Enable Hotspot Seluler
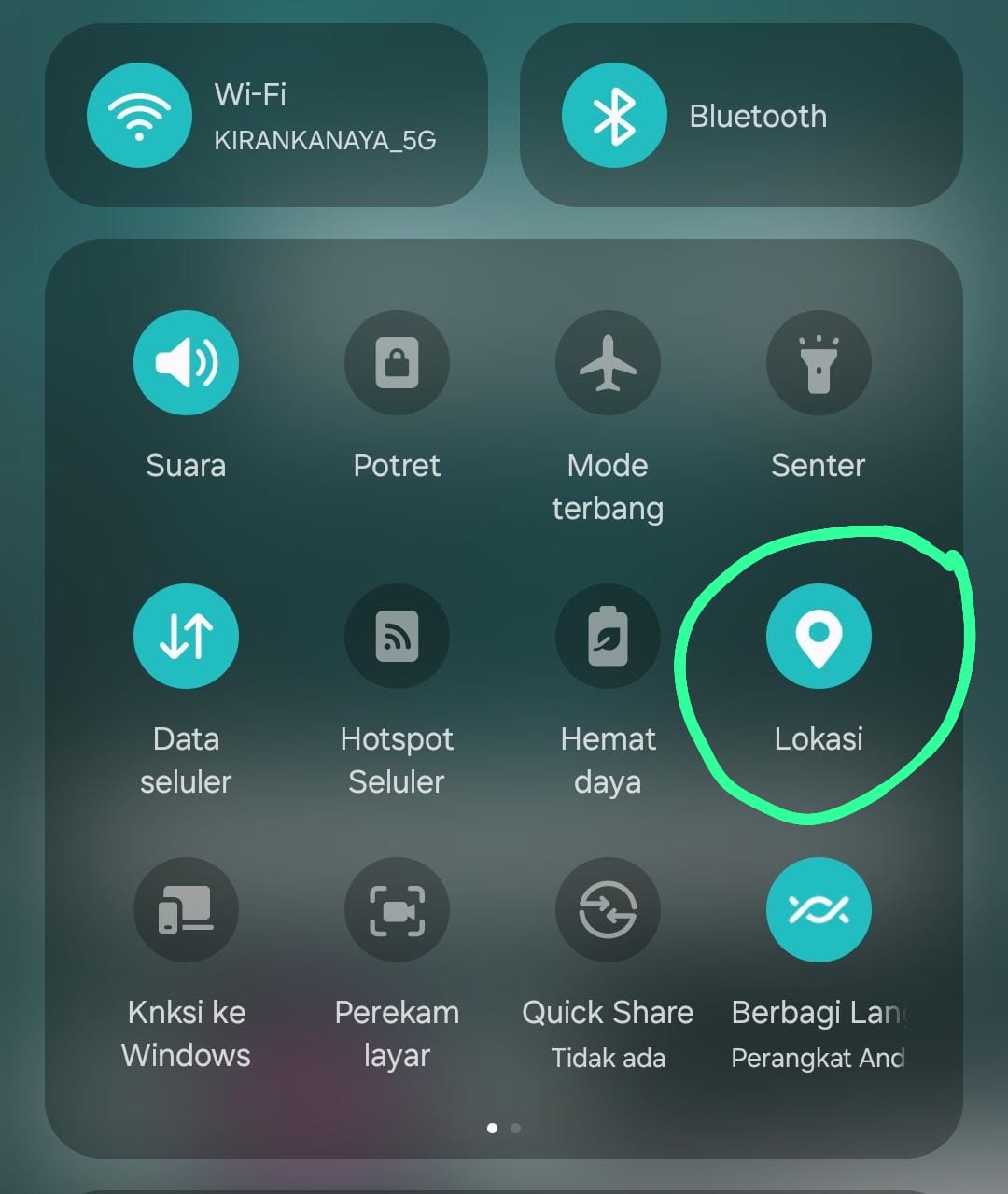 [x=397, y=636]
